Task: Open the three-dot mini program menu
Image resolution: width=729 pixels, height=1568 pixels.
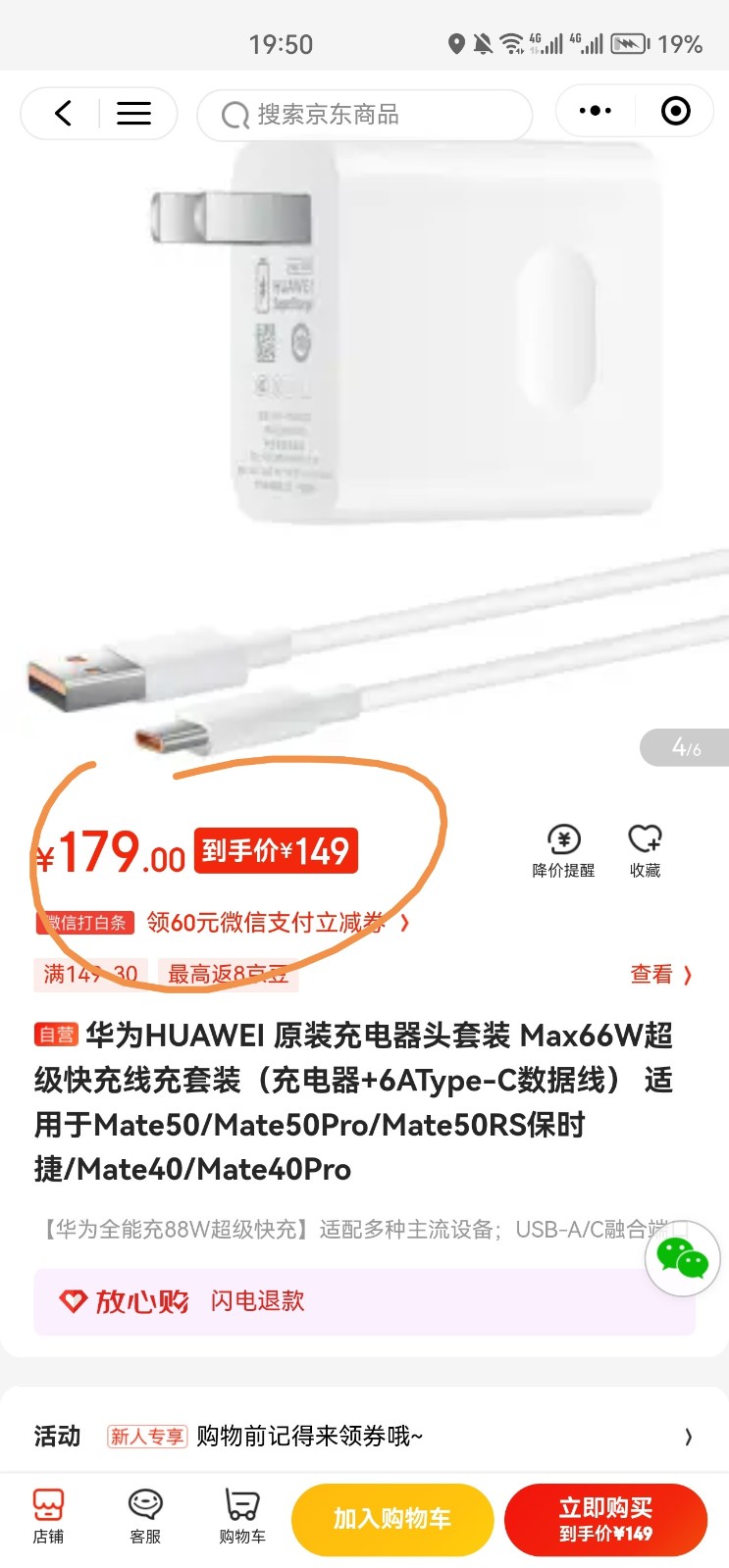Action: click(x=595, y=111)
